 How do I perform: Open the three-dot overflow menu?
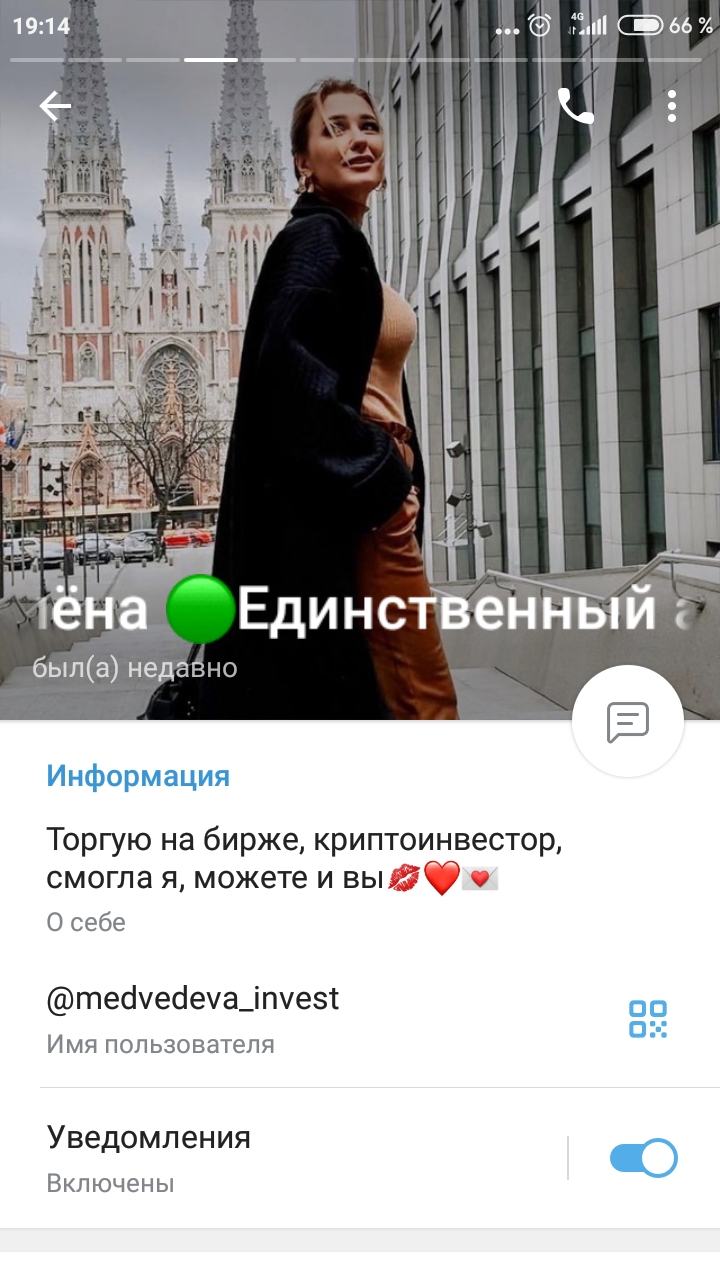tap(672, 106)
